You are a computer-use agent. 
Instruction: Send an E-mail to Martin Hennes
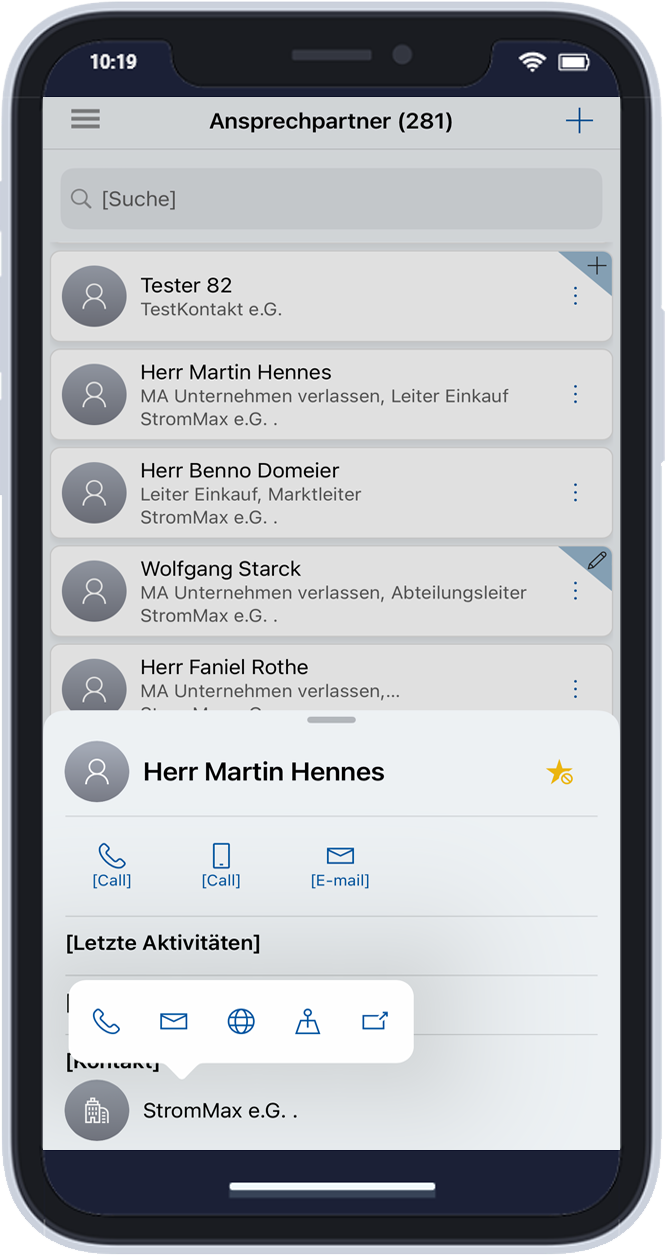click(340, 865)
